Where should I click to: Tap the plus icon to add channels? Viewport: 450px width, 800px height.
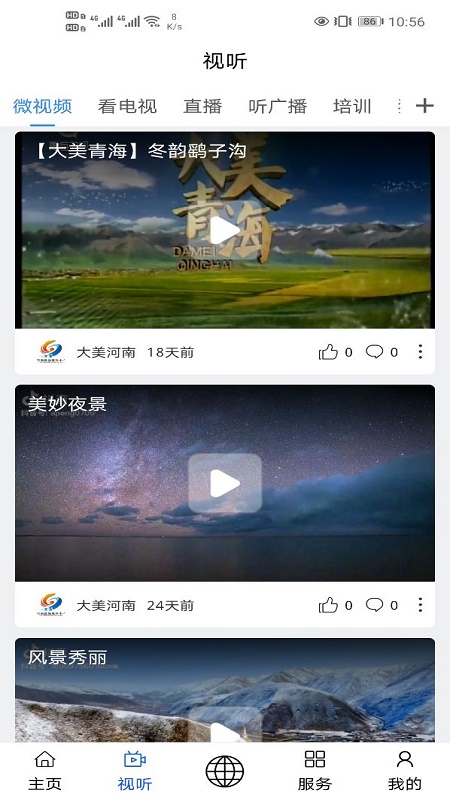pyautogui.click(x=424, y=106)
